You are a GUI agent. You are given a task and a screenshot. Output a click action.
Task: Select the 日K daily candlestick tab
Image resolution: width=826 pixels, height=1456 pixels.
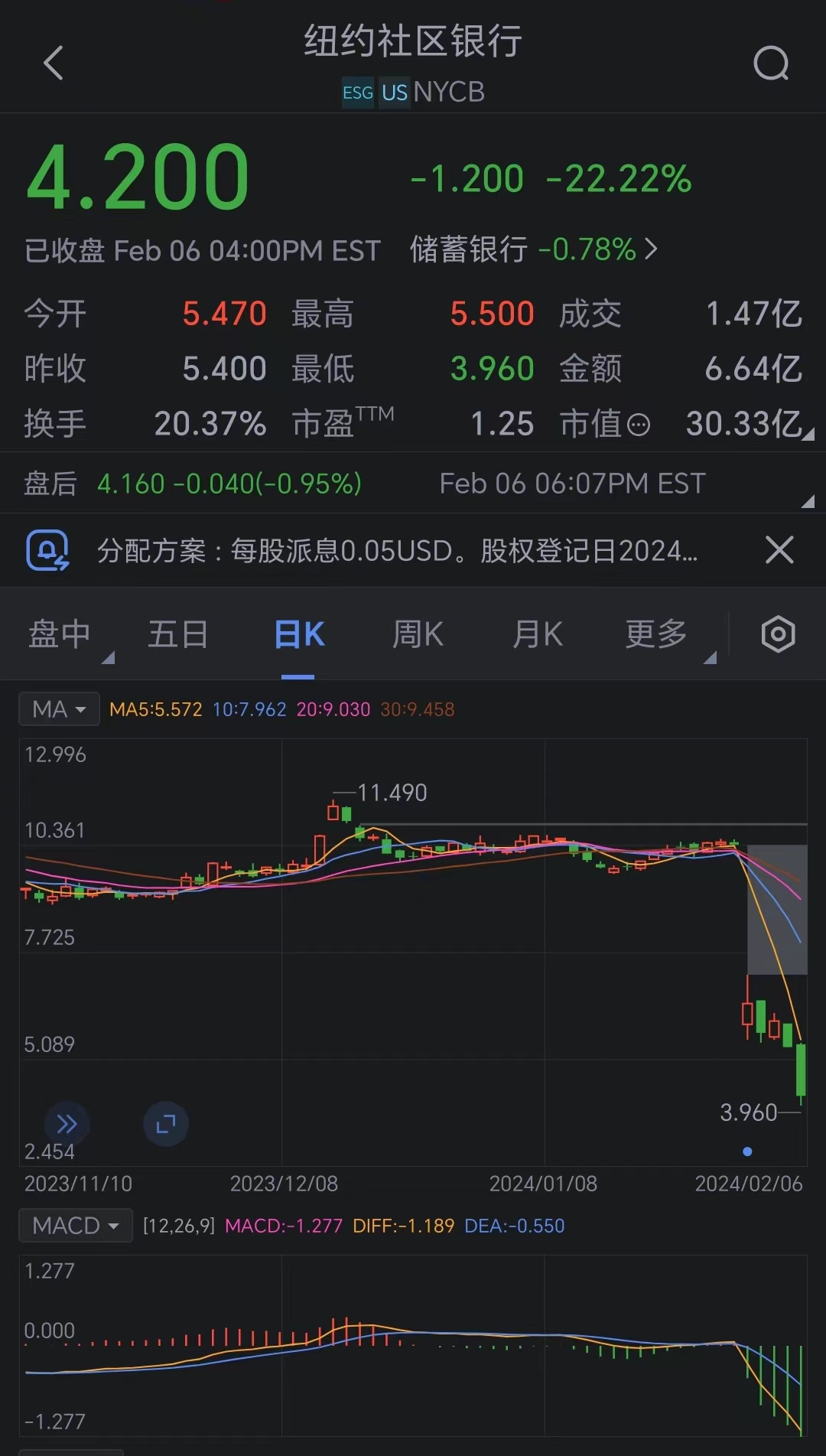pos(298,634)
